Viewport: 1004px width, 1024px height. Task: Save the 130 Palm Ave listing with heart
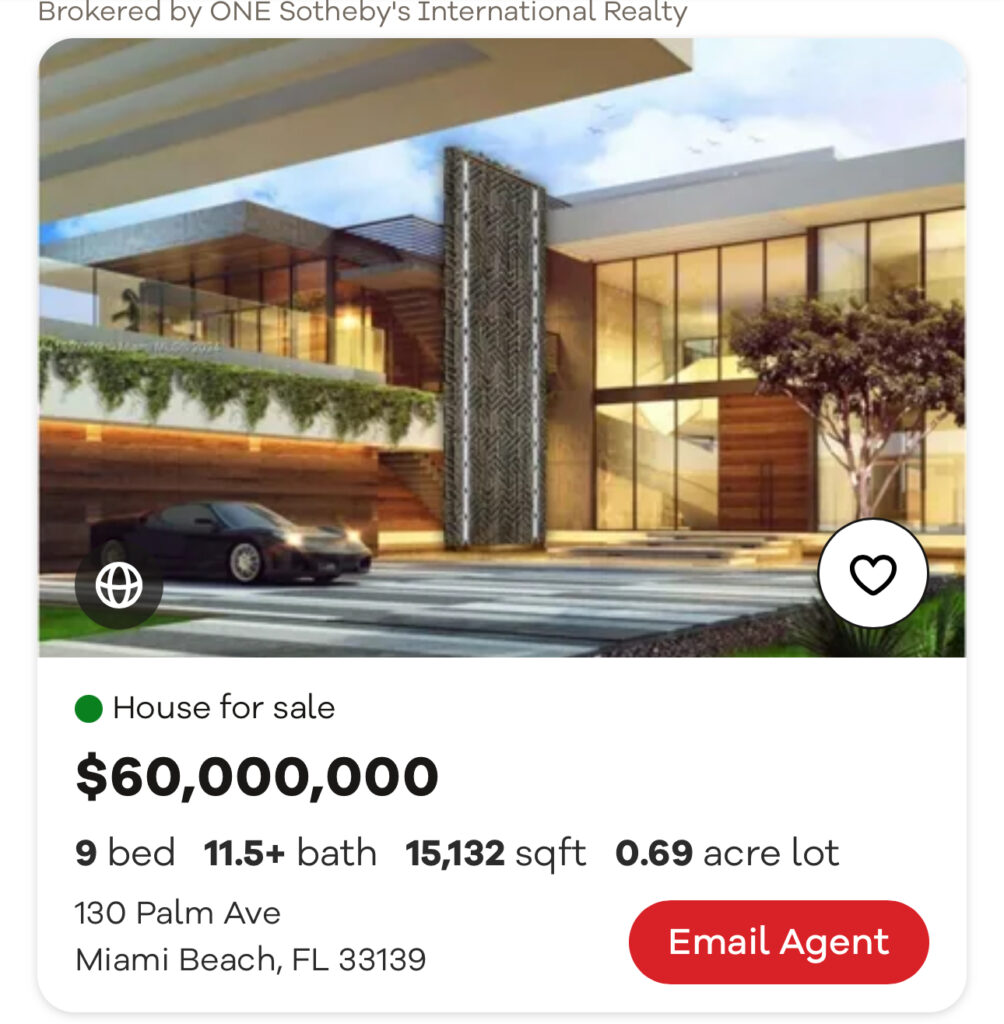pos(872,574)
